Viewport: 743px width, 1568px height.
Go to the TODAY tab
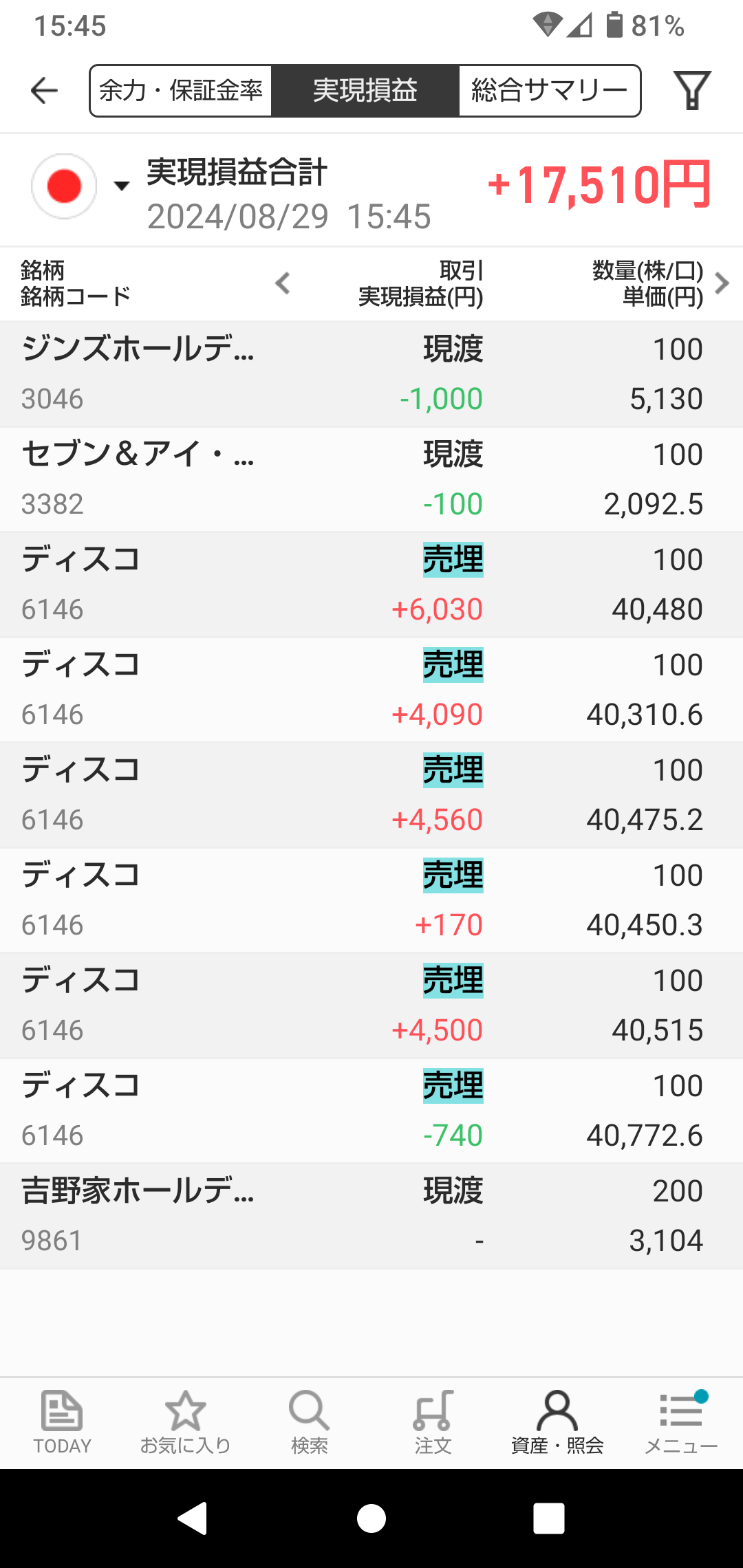tap(62, 1422)
